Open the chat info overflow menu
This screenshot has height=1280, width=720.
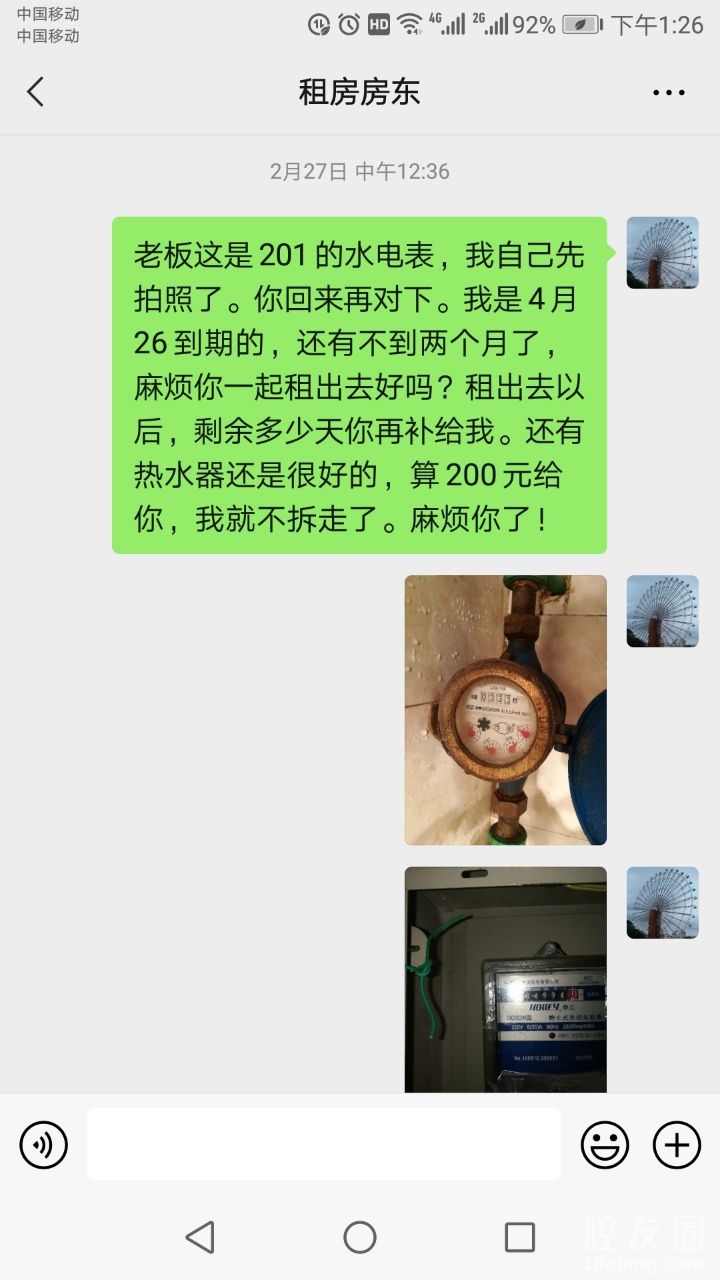[669, 92]
